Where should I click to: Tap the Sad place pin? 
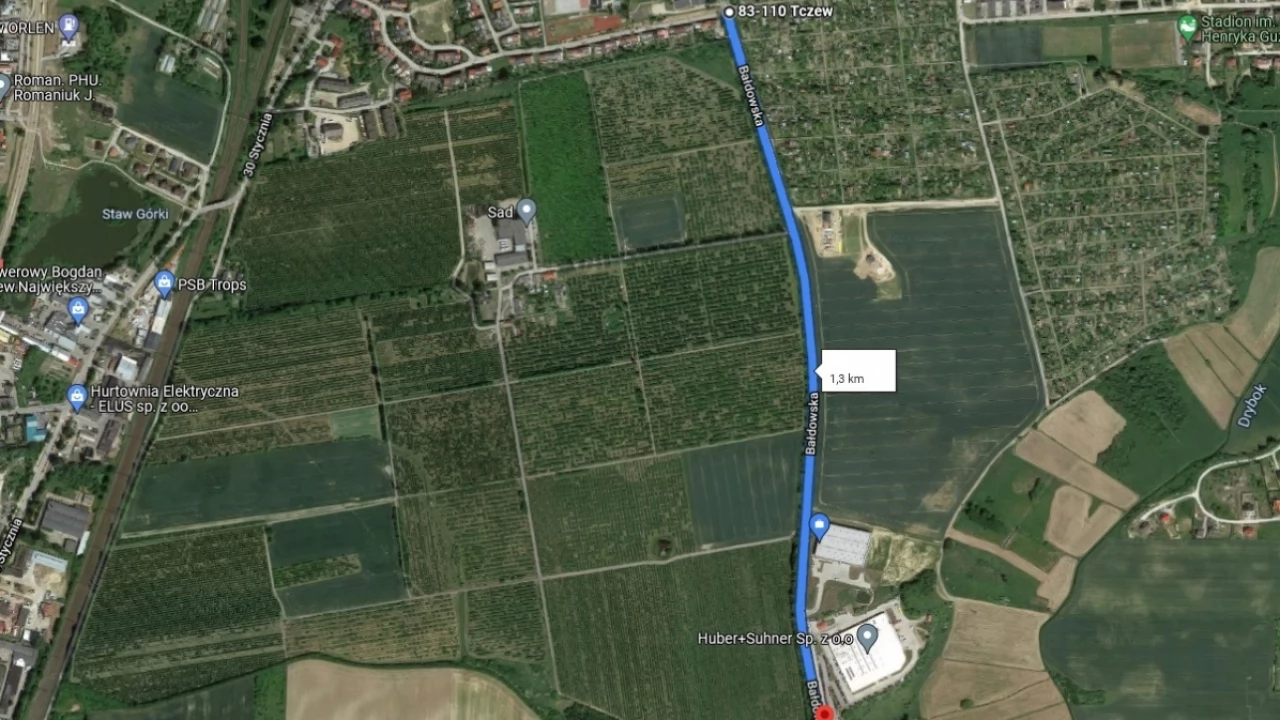[x=526, y=211]
